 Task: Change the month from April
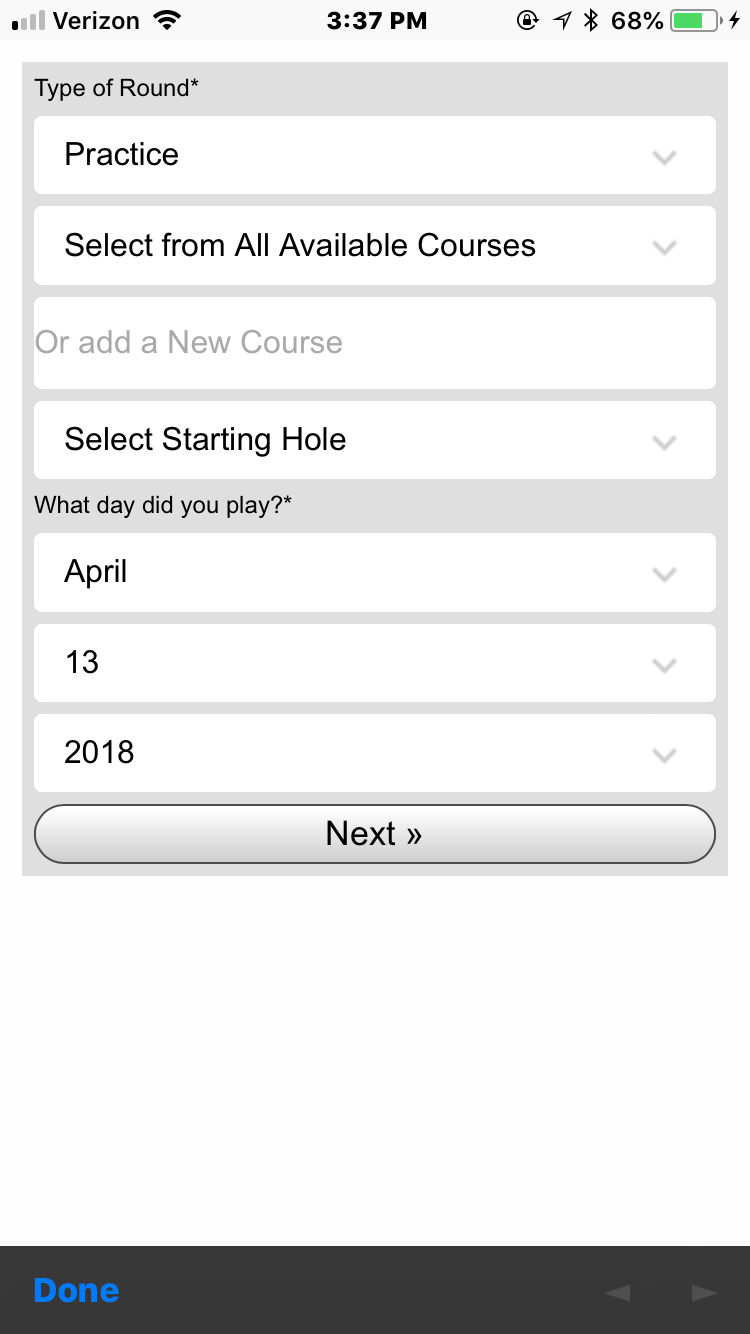[x=375, y=572]
